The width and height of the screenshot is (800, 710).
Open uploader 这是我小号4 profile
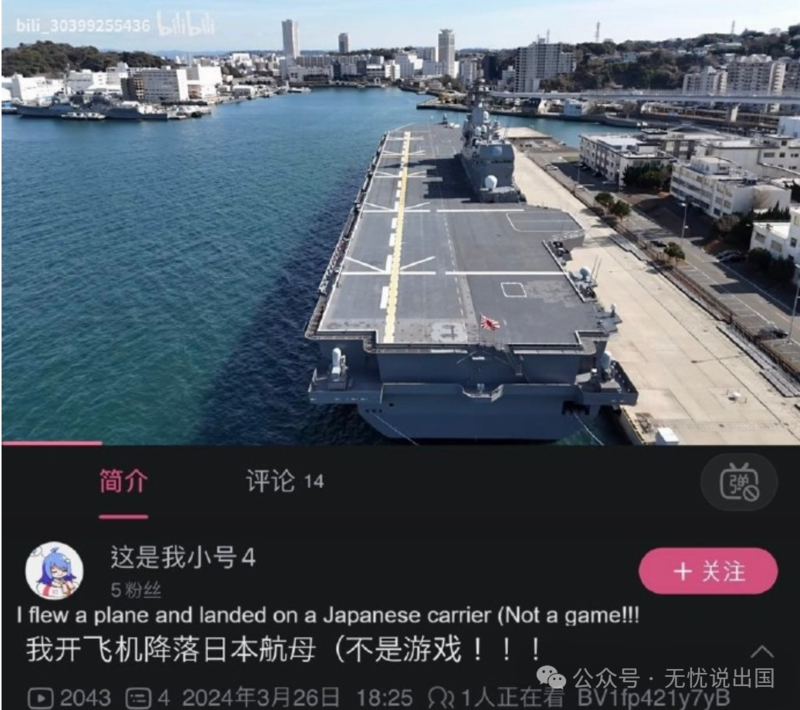[182, 558]
